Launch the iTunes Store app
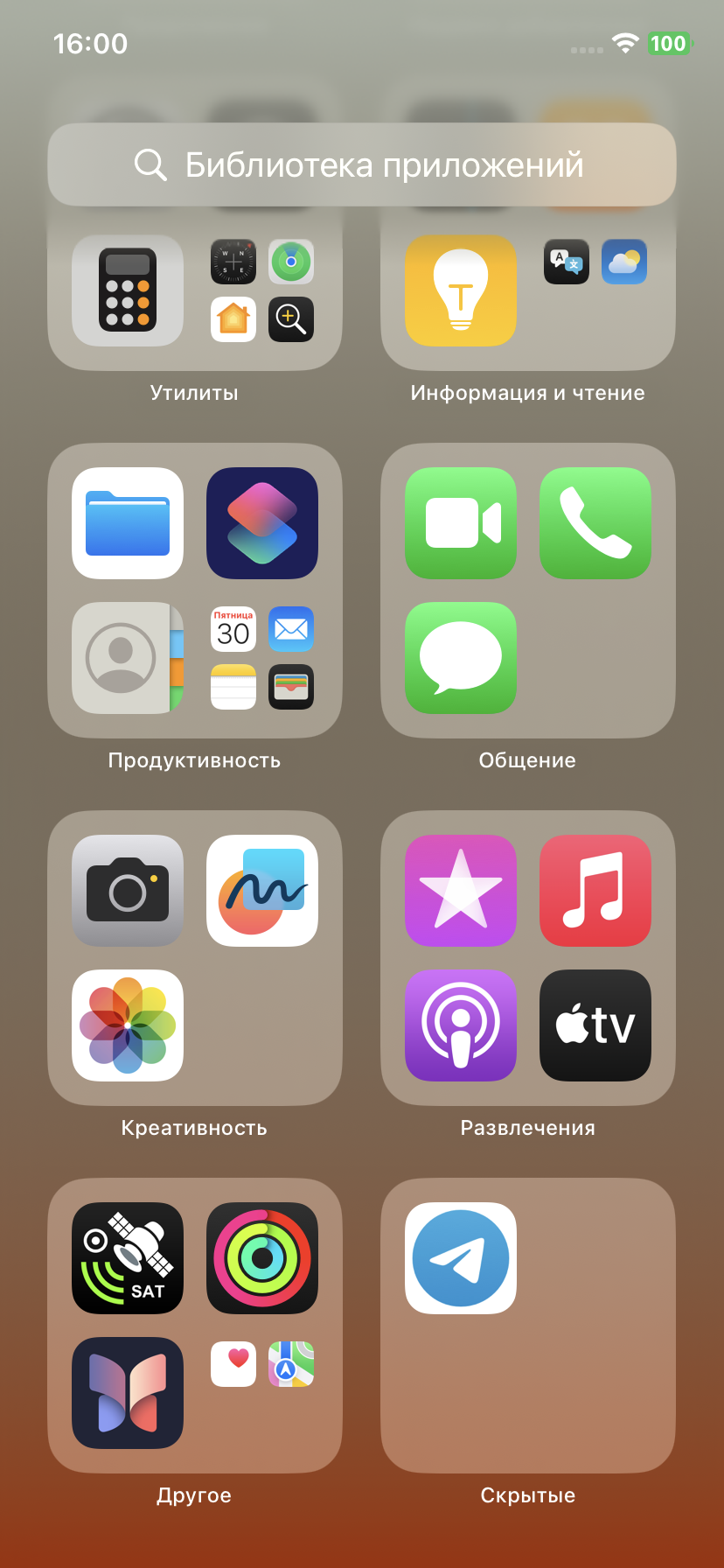724x1568 pixels. 461,891
